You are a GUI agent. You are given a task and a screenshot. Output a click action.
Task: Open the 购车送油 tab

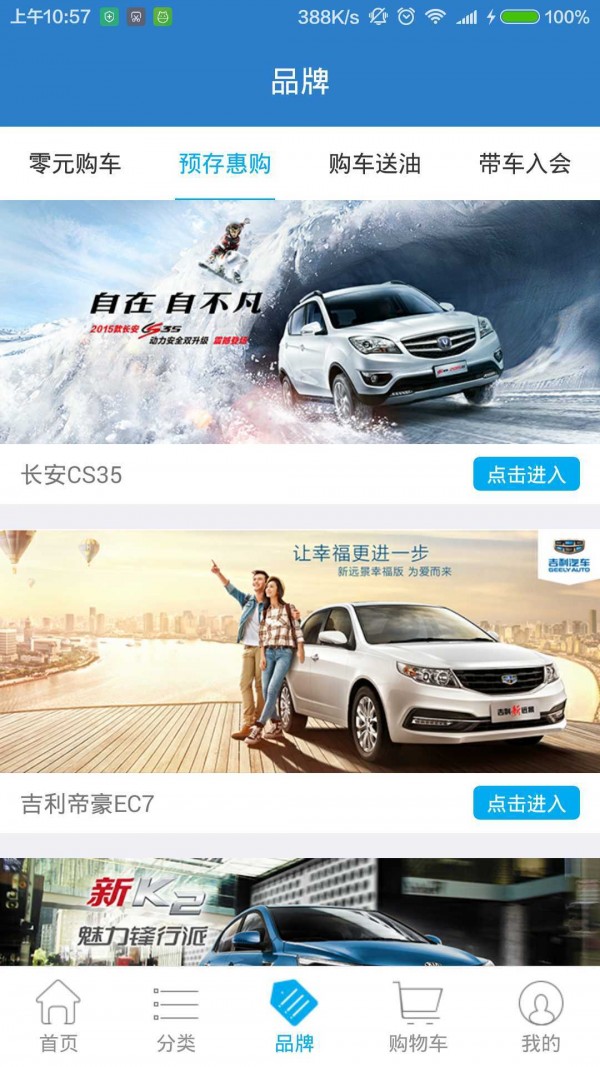click(x=375, y=164)
